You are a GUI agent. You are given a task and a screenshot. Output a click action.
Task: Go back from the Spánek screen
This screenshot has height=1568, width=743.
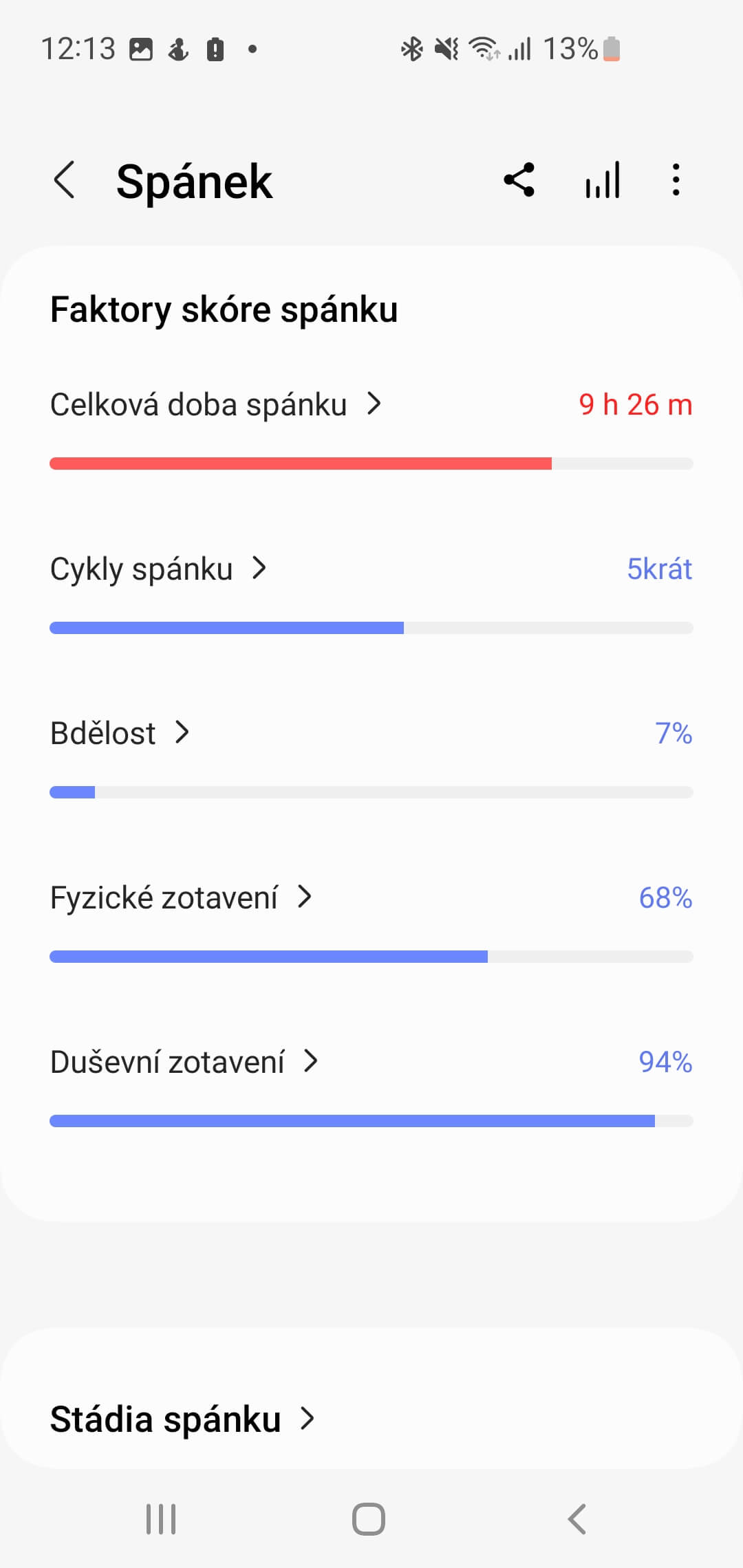(x=65, y=181)
